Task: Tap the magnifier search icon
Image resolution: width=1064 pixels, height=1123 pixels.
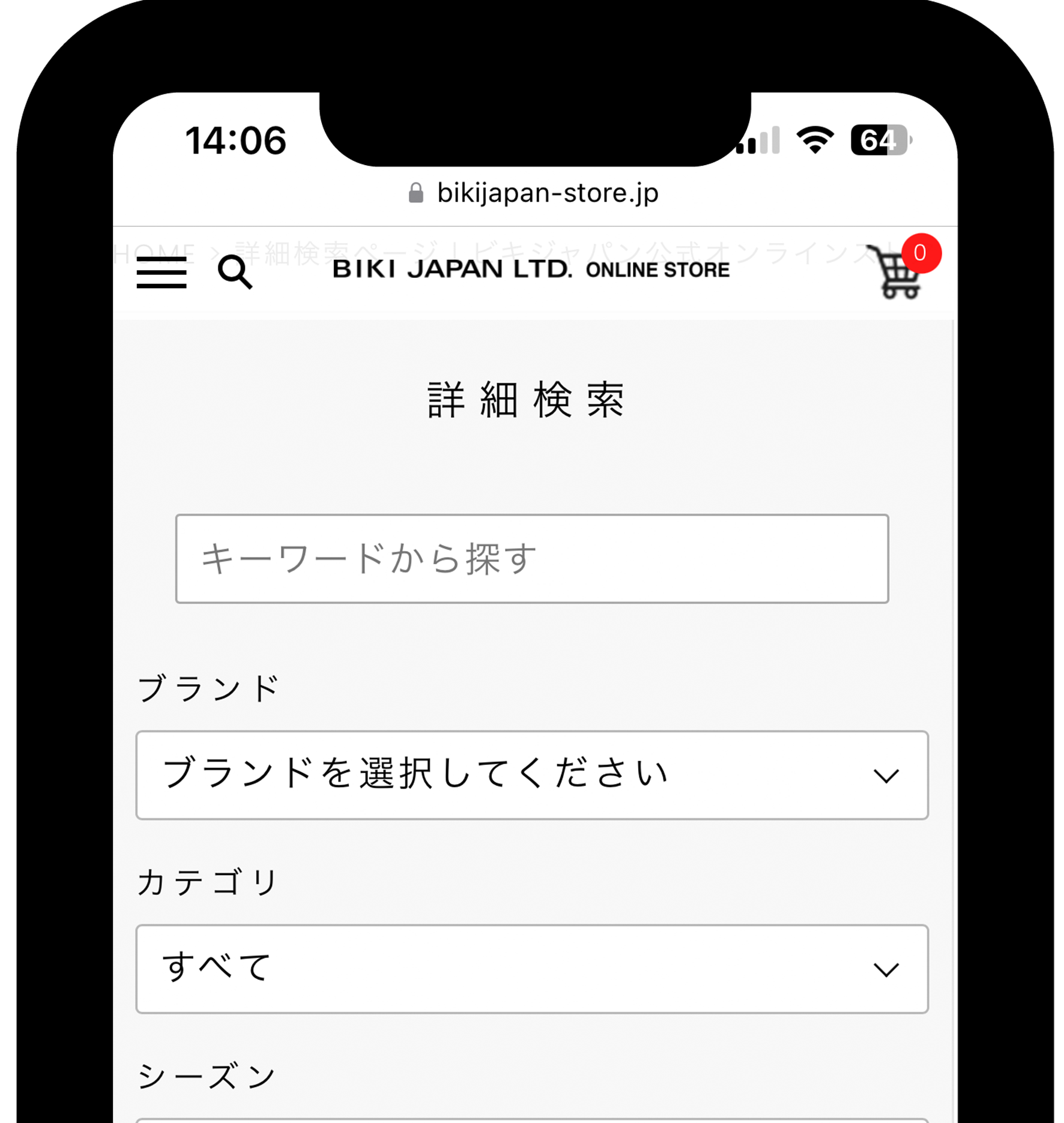Action: (235, 272)
